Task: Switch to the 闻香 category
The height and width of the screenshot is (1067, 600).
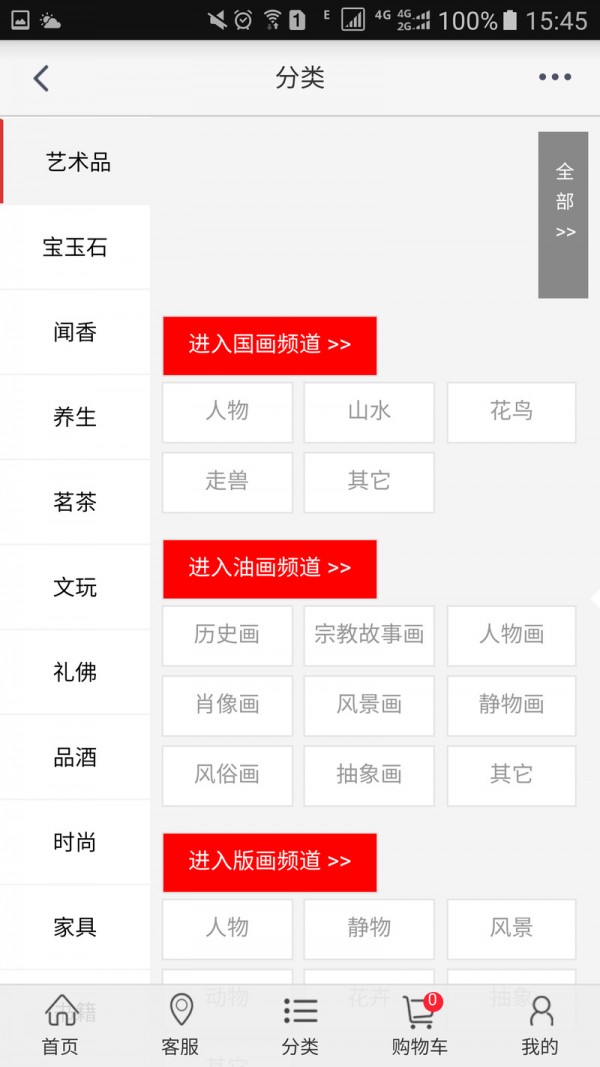Action: pyautogui.click(x=75, y=332)
